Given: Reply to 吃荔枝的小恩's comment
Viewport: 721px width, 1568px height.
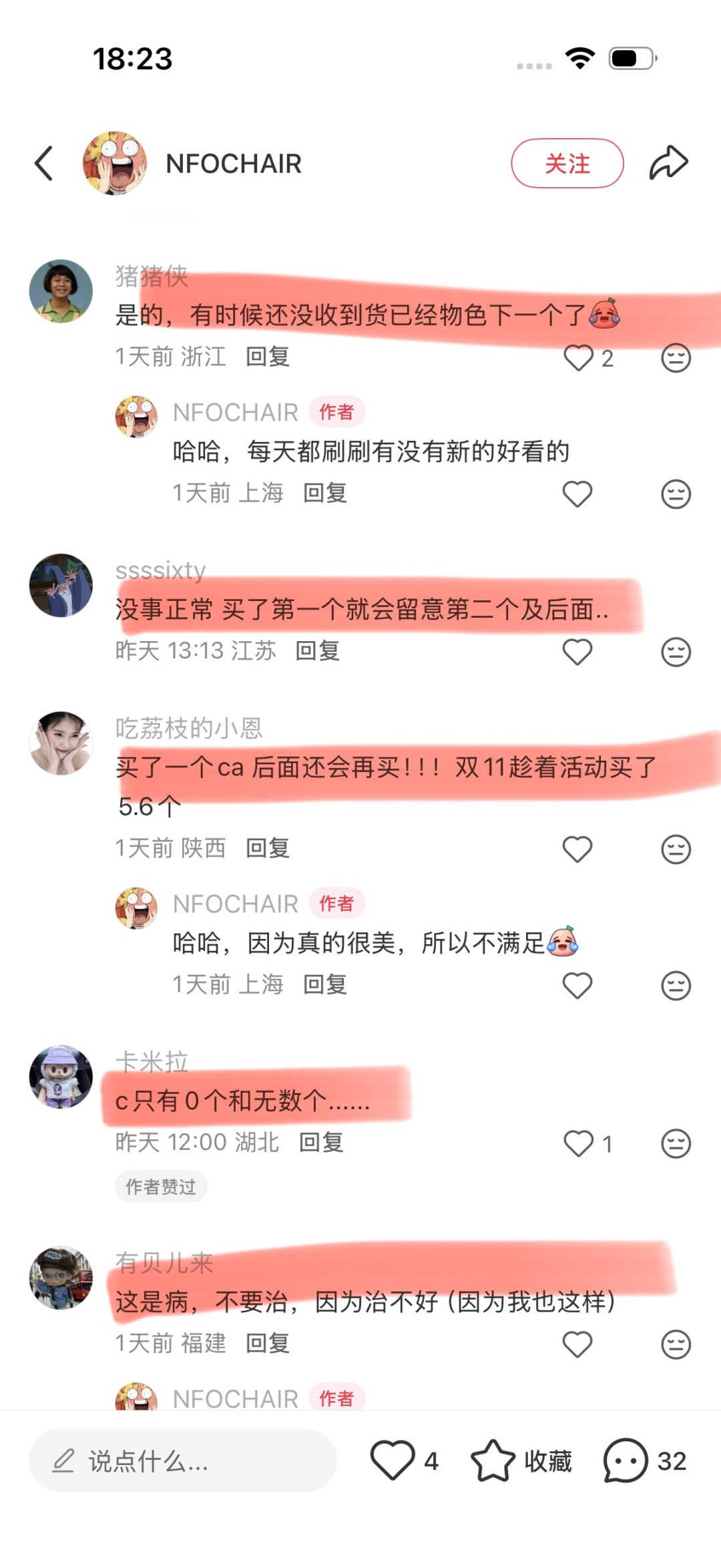Looking at the screenshot, I should [x=268, y=848].
